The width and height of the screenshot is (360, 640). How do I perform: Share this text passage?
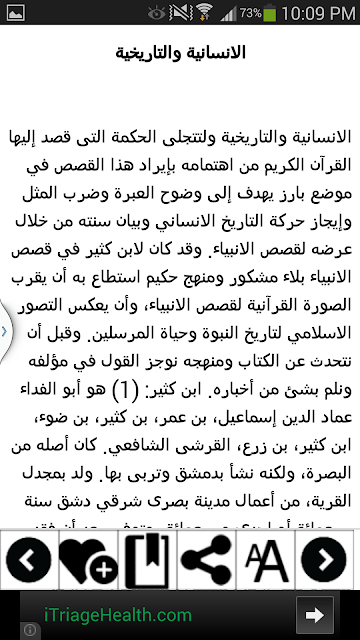pyautogui.click(x=206, y=560)
